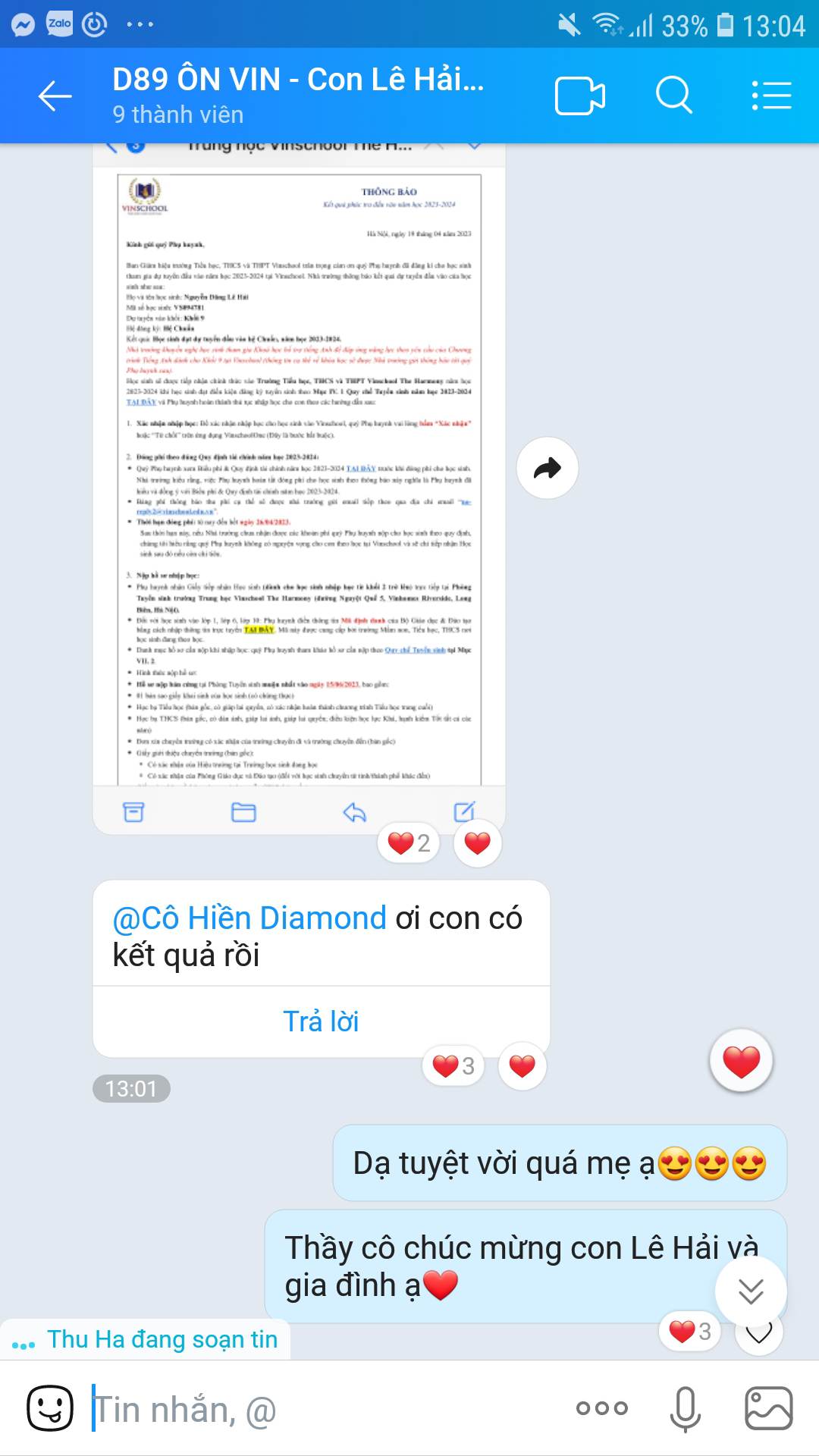View the 3 heart reactions on 'kết quả rồi'
Image resolution: width=819 pixels, height=1456 pixels.
453,1066
